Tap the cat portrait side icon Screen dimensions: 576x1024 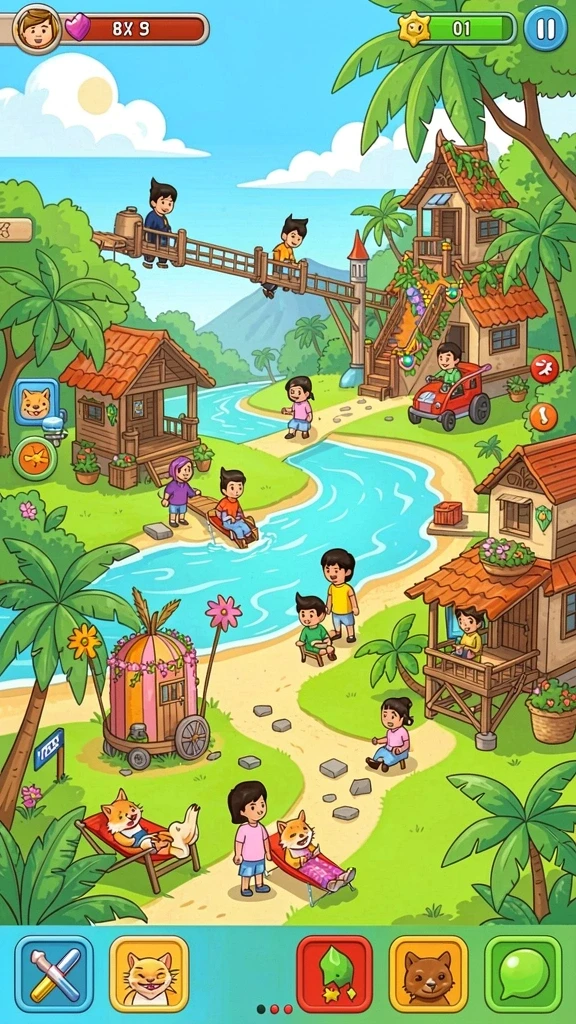(37, 402)
